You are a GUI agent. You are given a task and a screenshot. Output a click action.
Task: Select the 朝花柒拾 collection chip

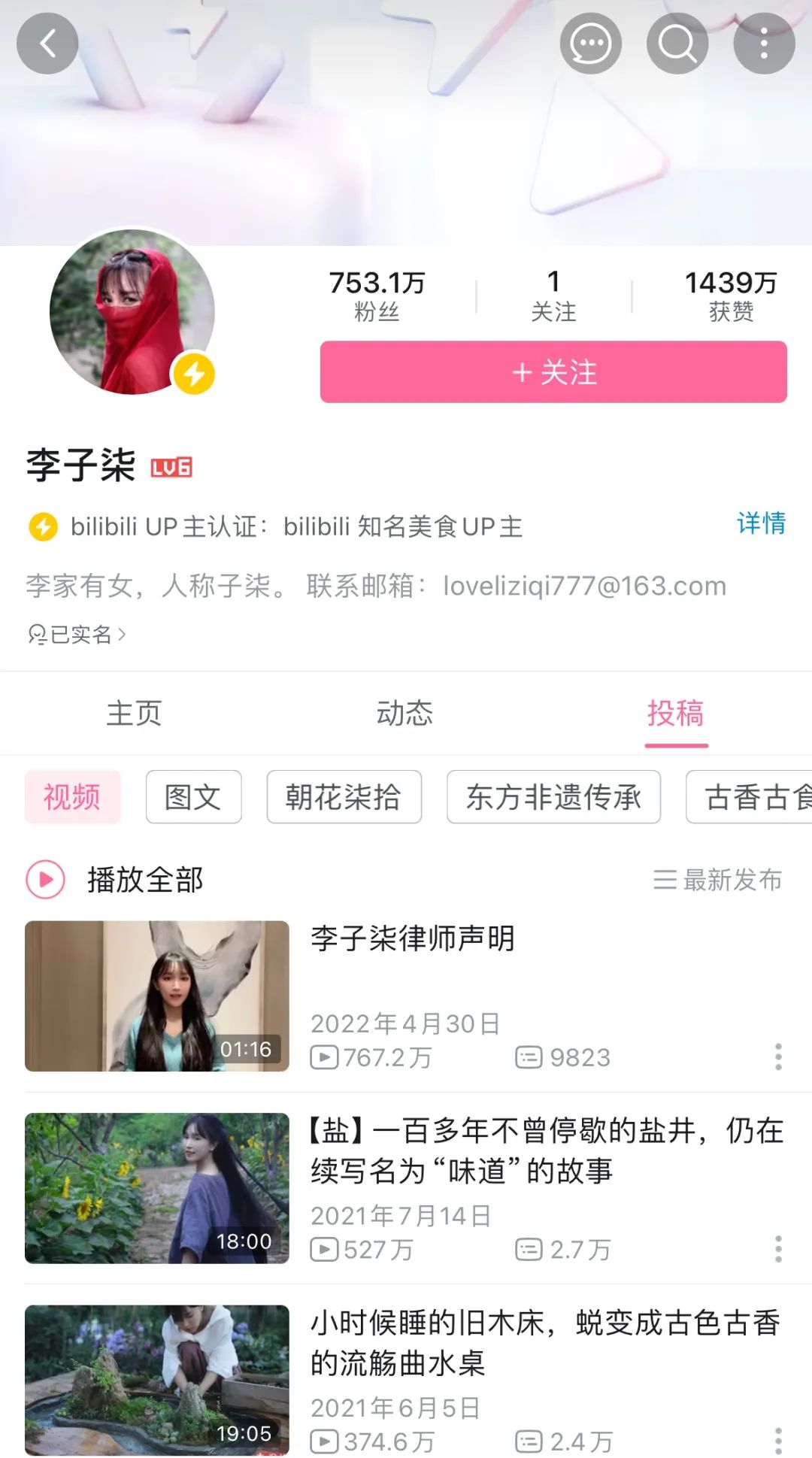pyautogui.click(x=344, y=797)
